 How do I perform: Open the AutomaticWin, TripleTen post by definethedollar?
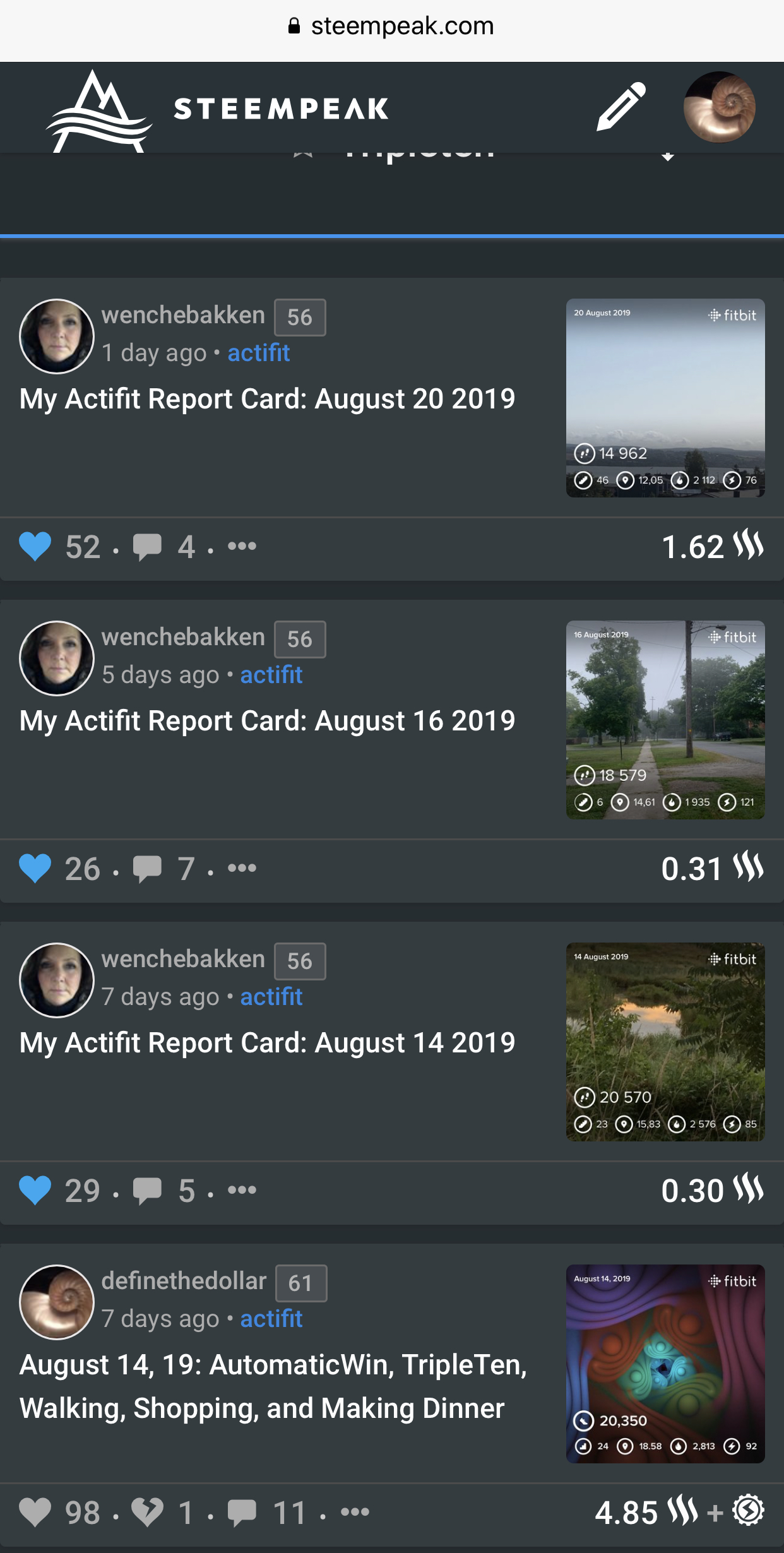click(x=273, y=1386)
